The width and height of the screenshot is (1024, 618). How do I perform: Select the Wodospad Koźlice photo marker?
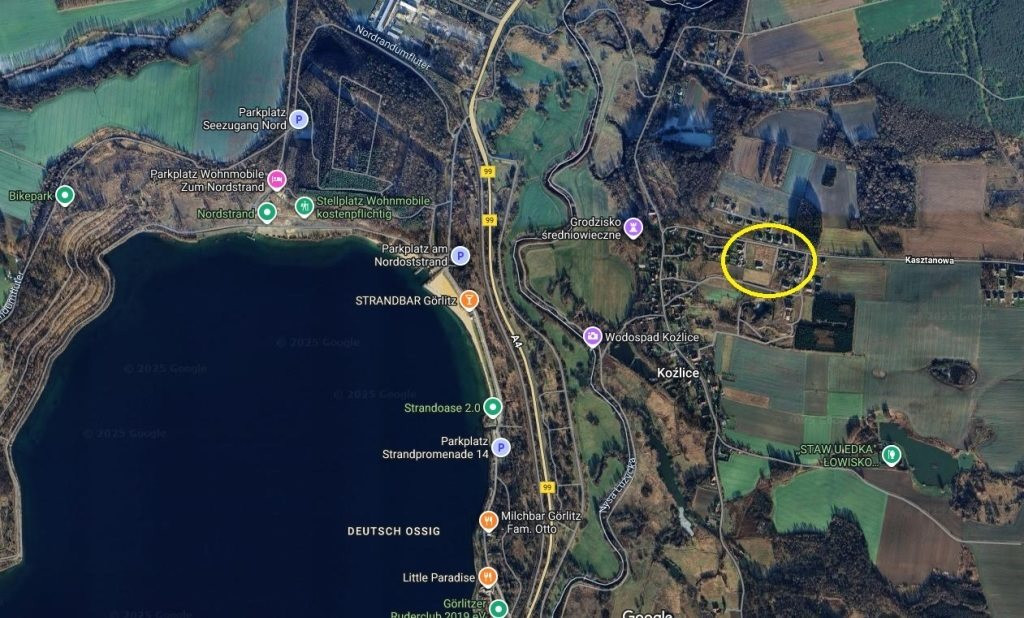(x=592, y=337)
